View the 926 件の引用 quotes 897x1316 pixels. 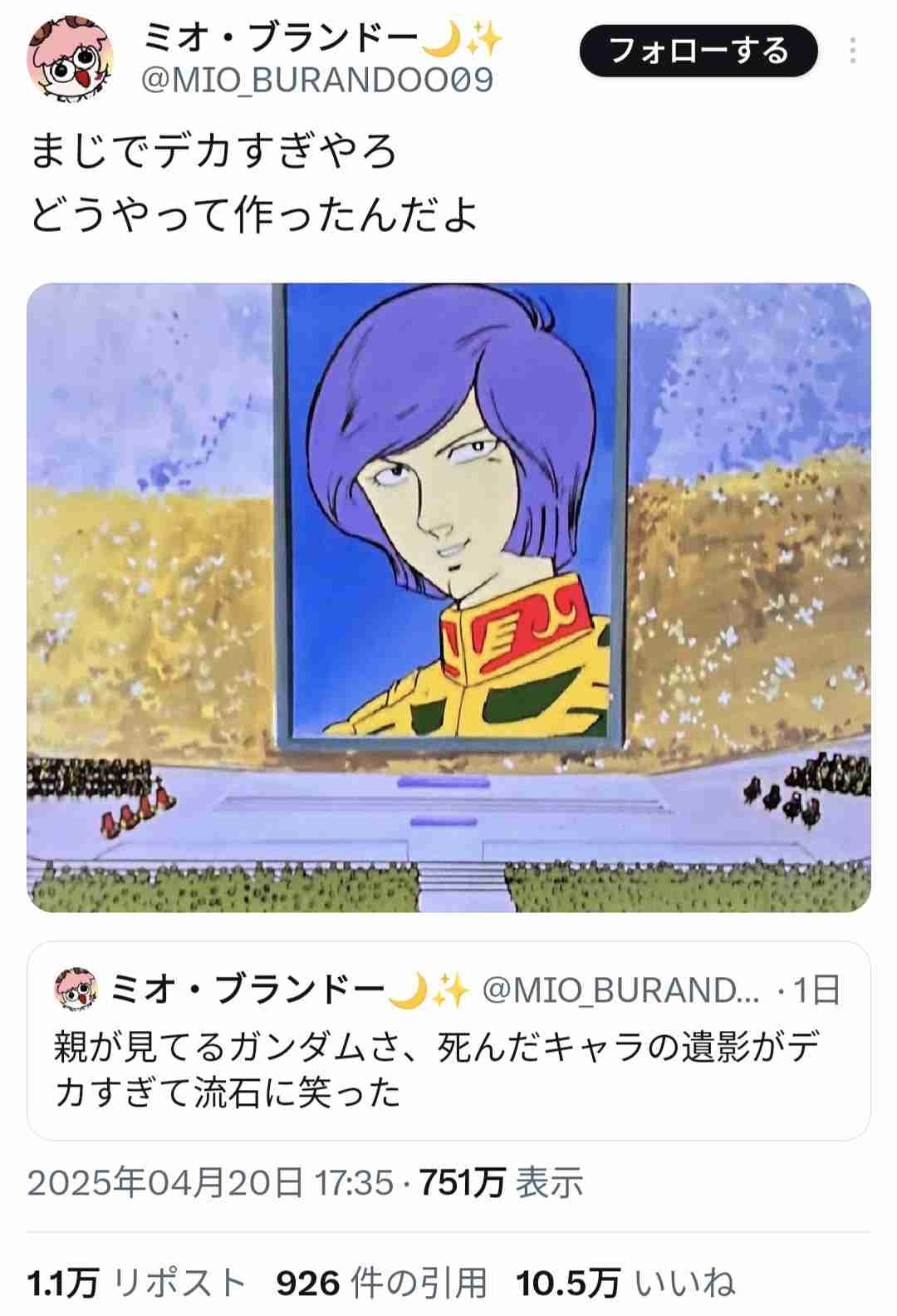coord(381,1282)
